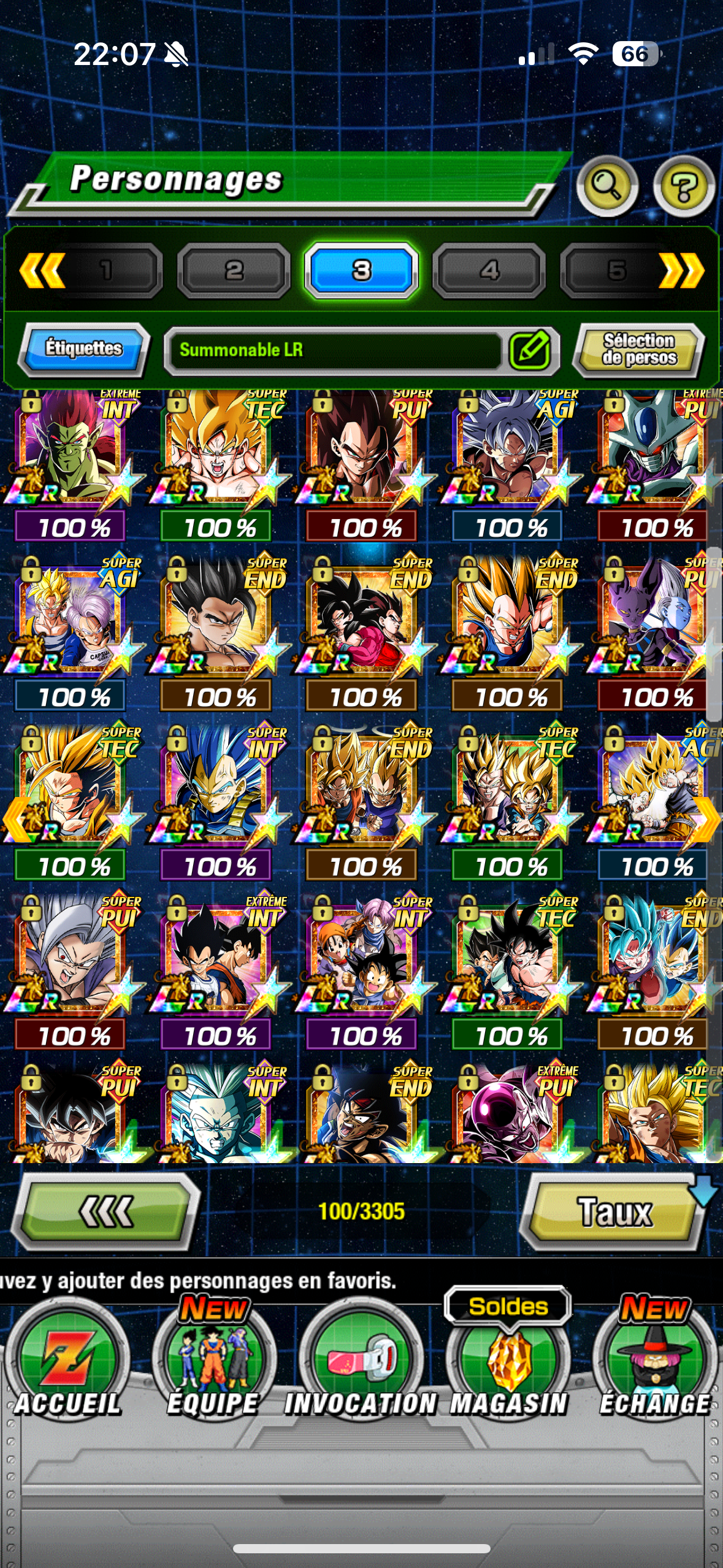Image resolution: width=723 pixels, height=1568 pixels.
Task: Switch to tag page 2
Action: (x=234, y=271)
